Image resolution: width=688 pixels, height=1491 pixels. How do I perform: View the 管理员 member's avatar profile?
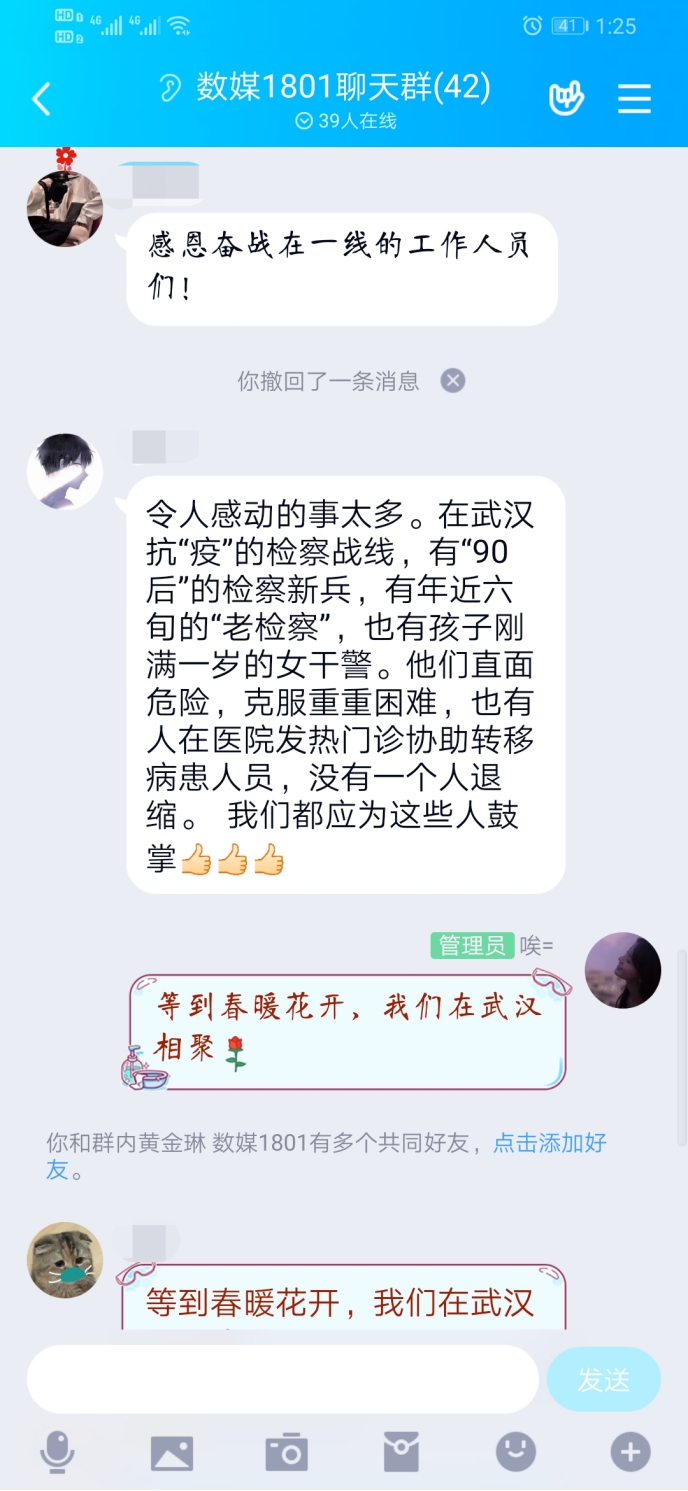[622, 970]
